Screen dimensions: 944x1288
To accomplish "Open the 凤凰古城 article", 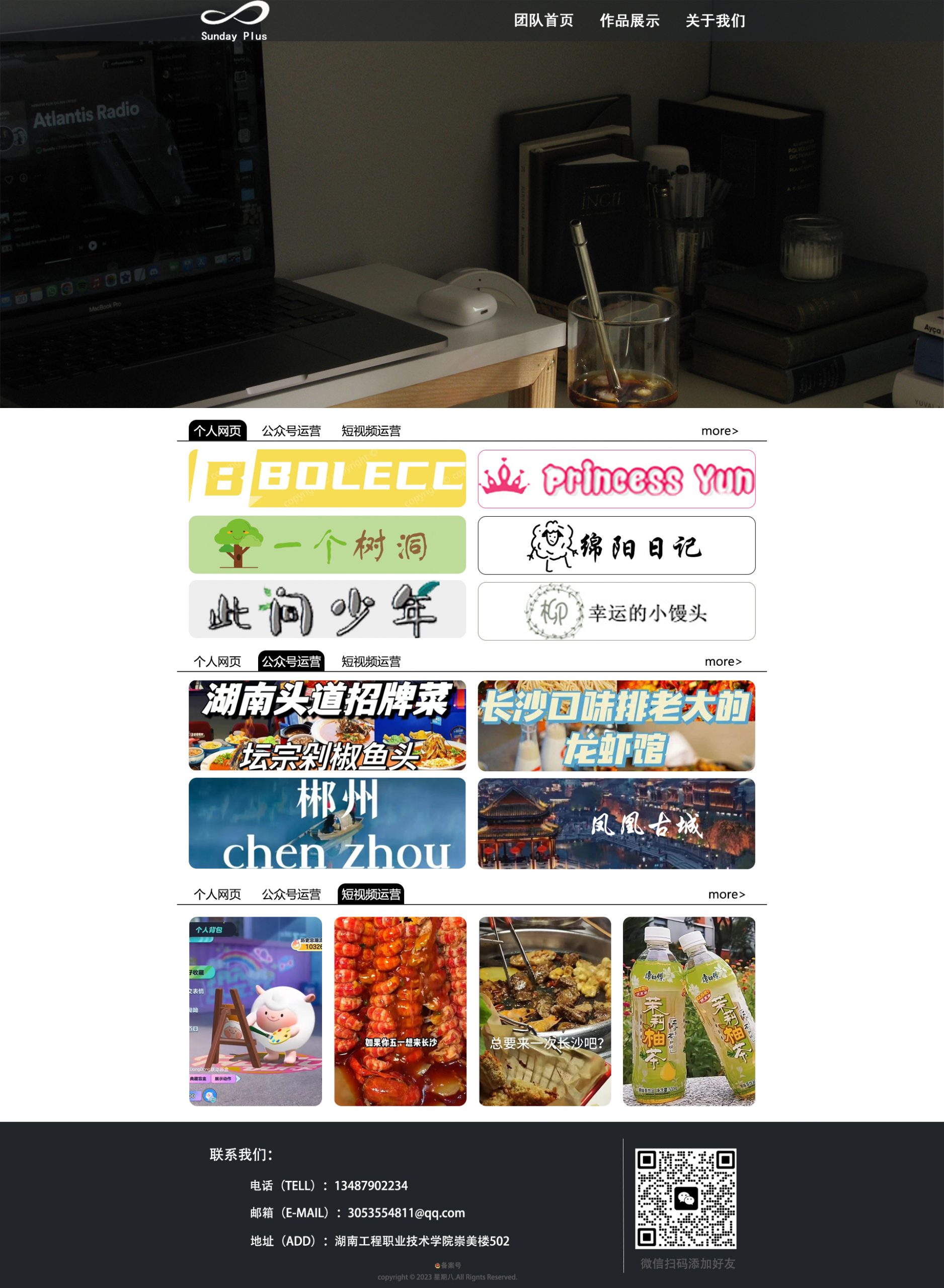I will [x=616, y=823].
